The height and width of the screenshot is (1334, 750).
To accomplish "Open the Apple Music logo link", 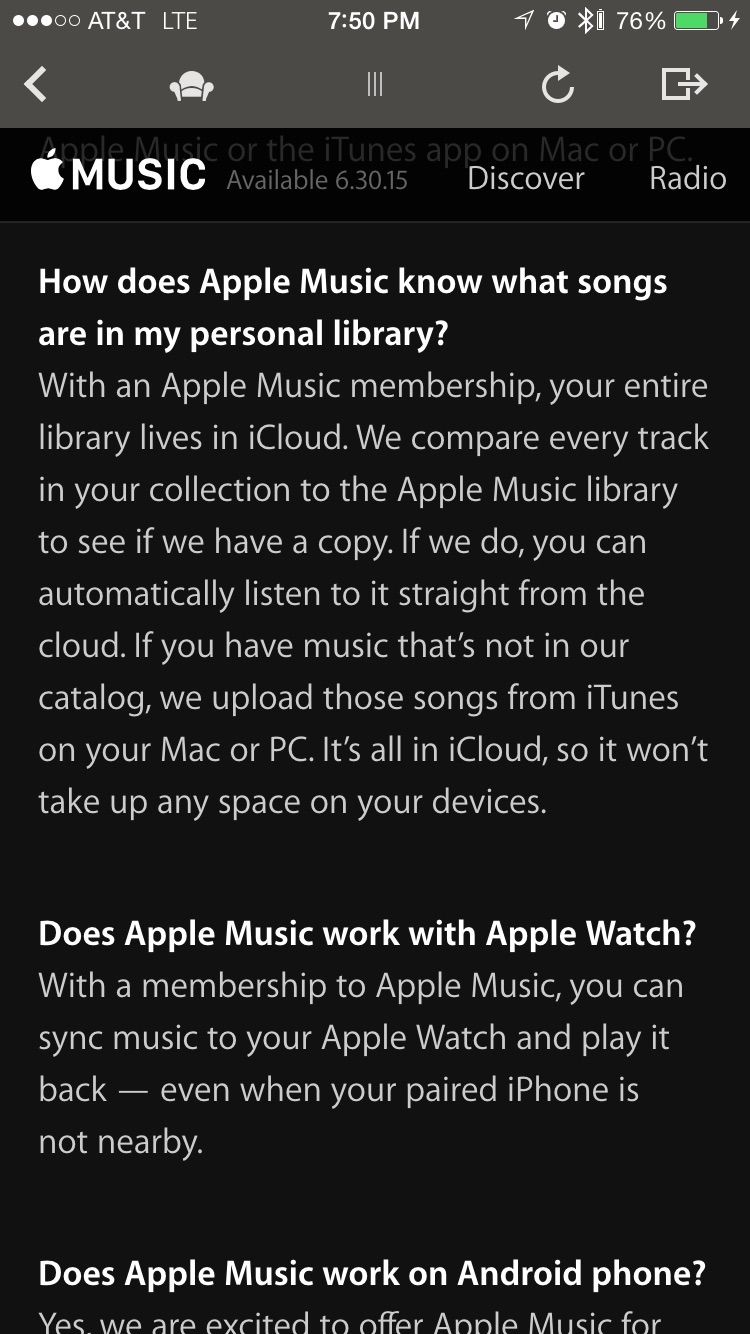I will coord(118,173).
